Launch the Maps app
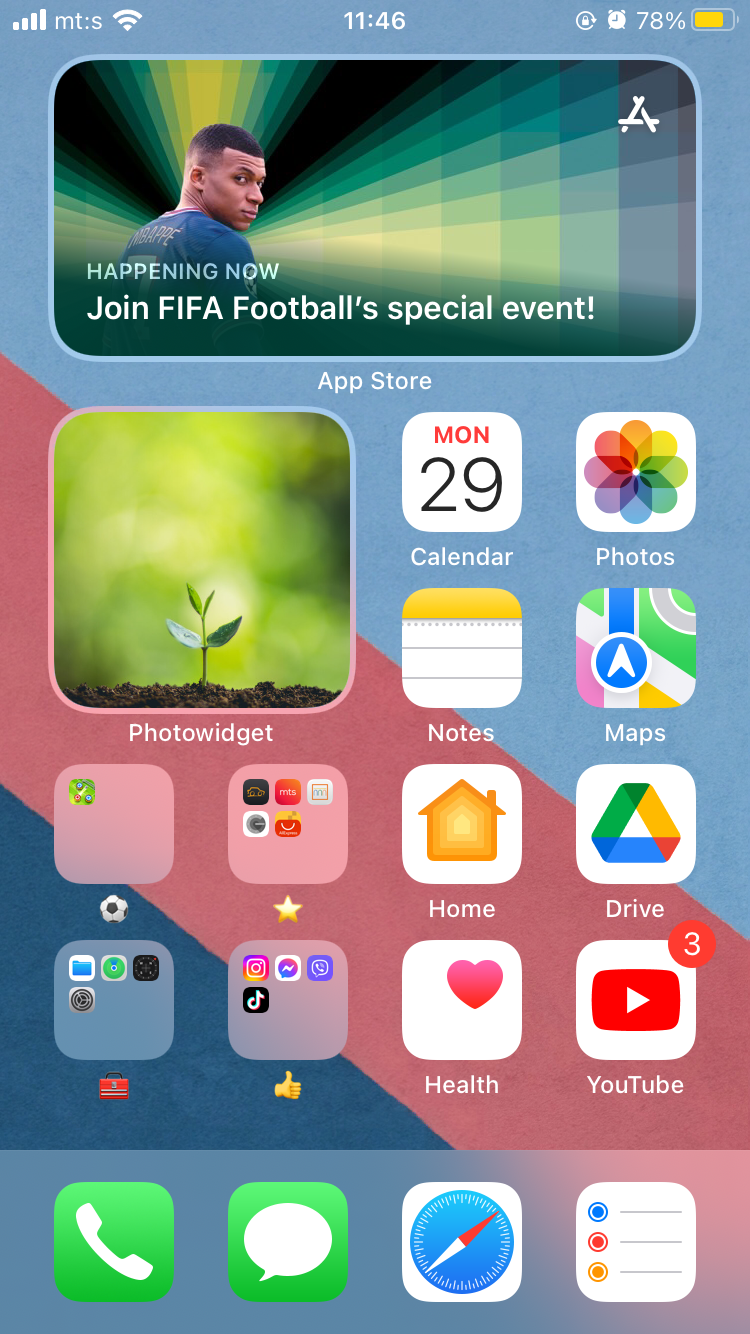This screenshot has width=750, height=1334. coord(636,648)
